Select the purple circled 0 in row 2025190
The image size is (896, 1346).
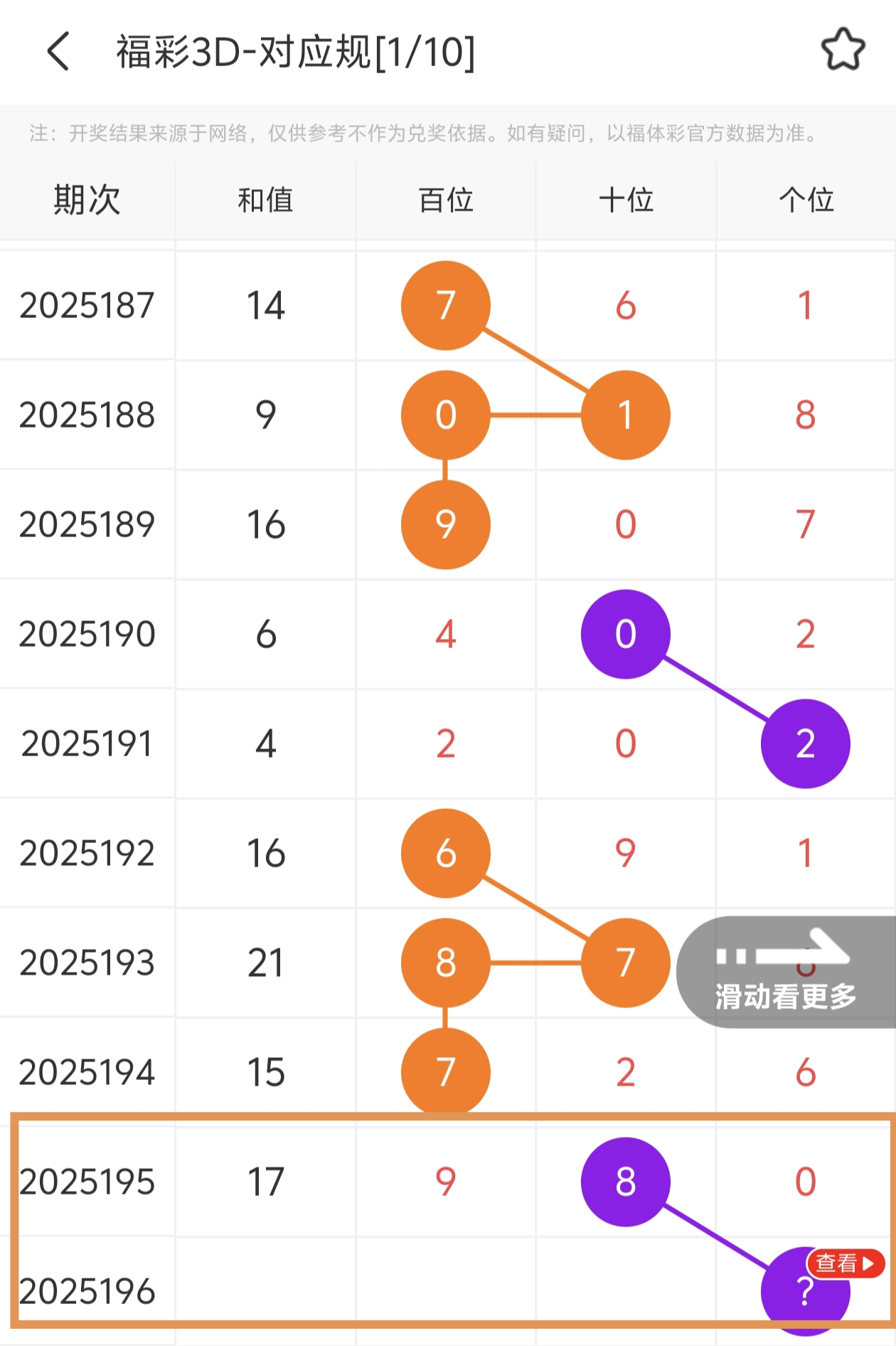click(625, 635)
